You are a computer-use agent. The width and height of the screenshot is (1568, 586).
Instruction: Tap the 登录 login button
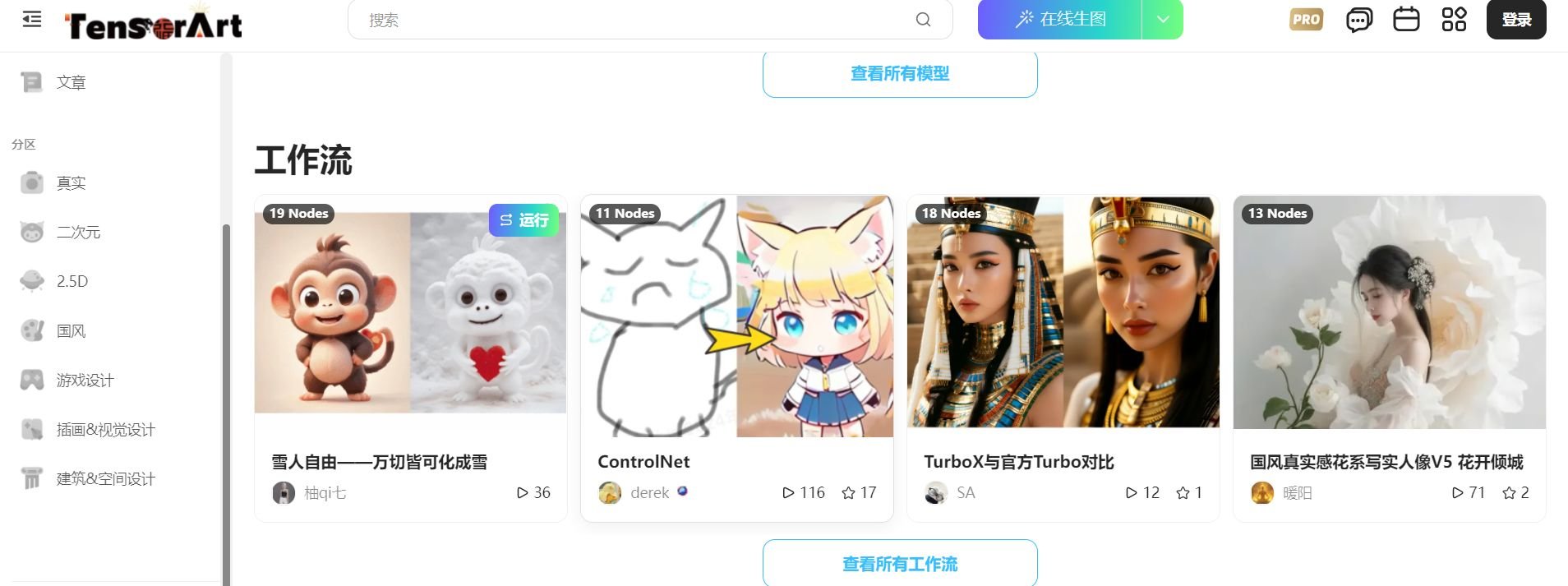coord(1516,20)
